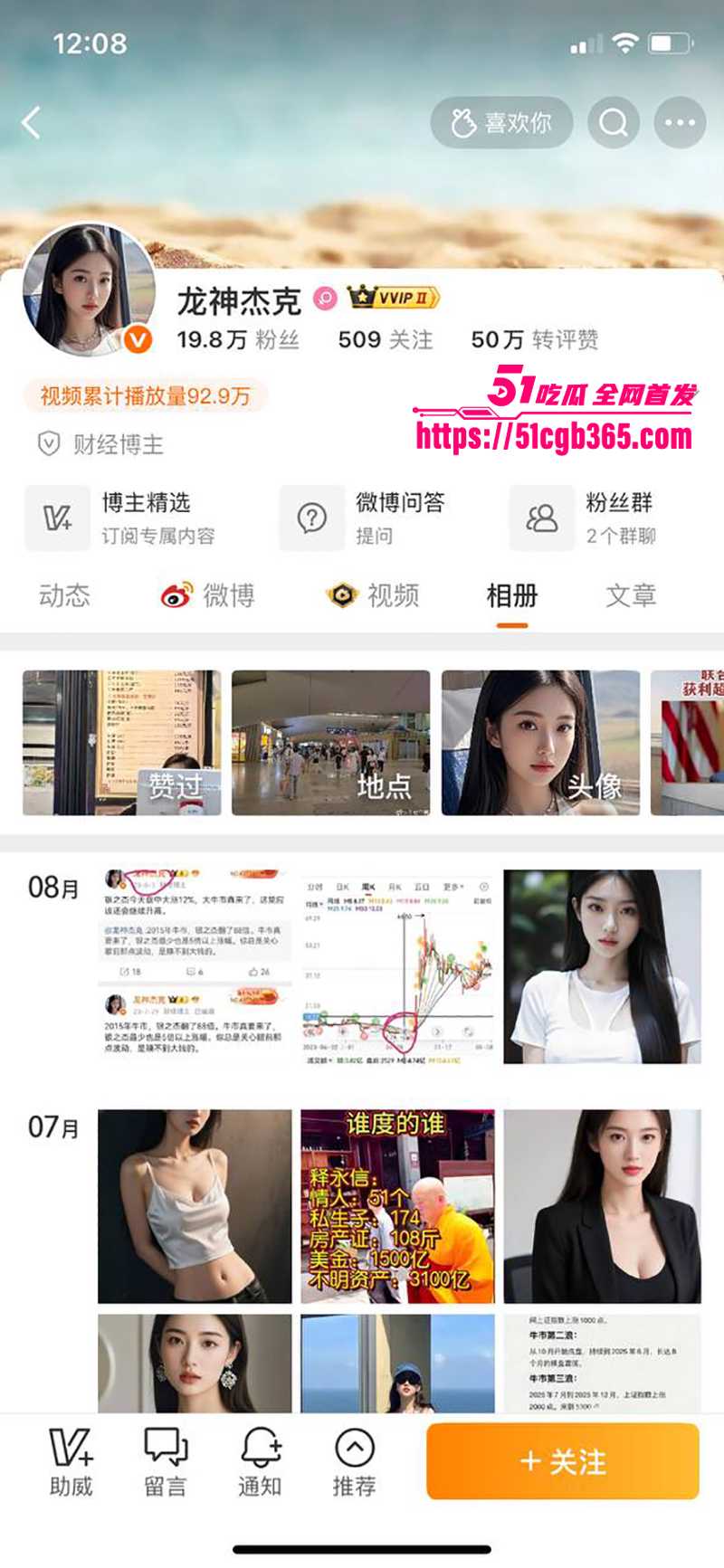Switch to the 微博 tab
724x1568 pixels.
pyautogui.click(x=208, y=595)
